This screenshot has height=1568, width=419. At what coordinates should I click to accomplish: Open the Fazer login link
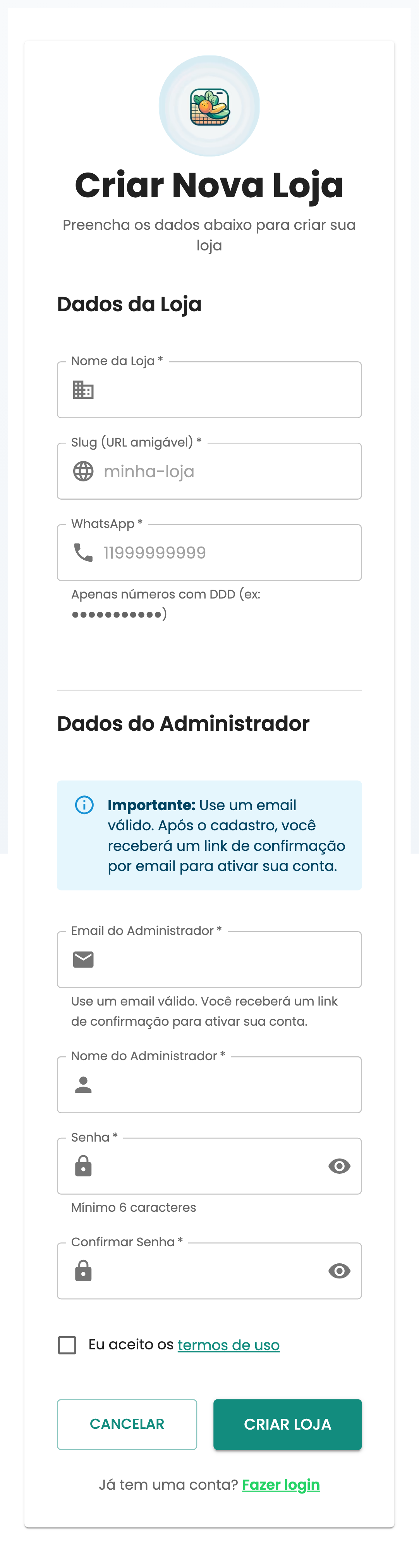[x=281, y=1485]
